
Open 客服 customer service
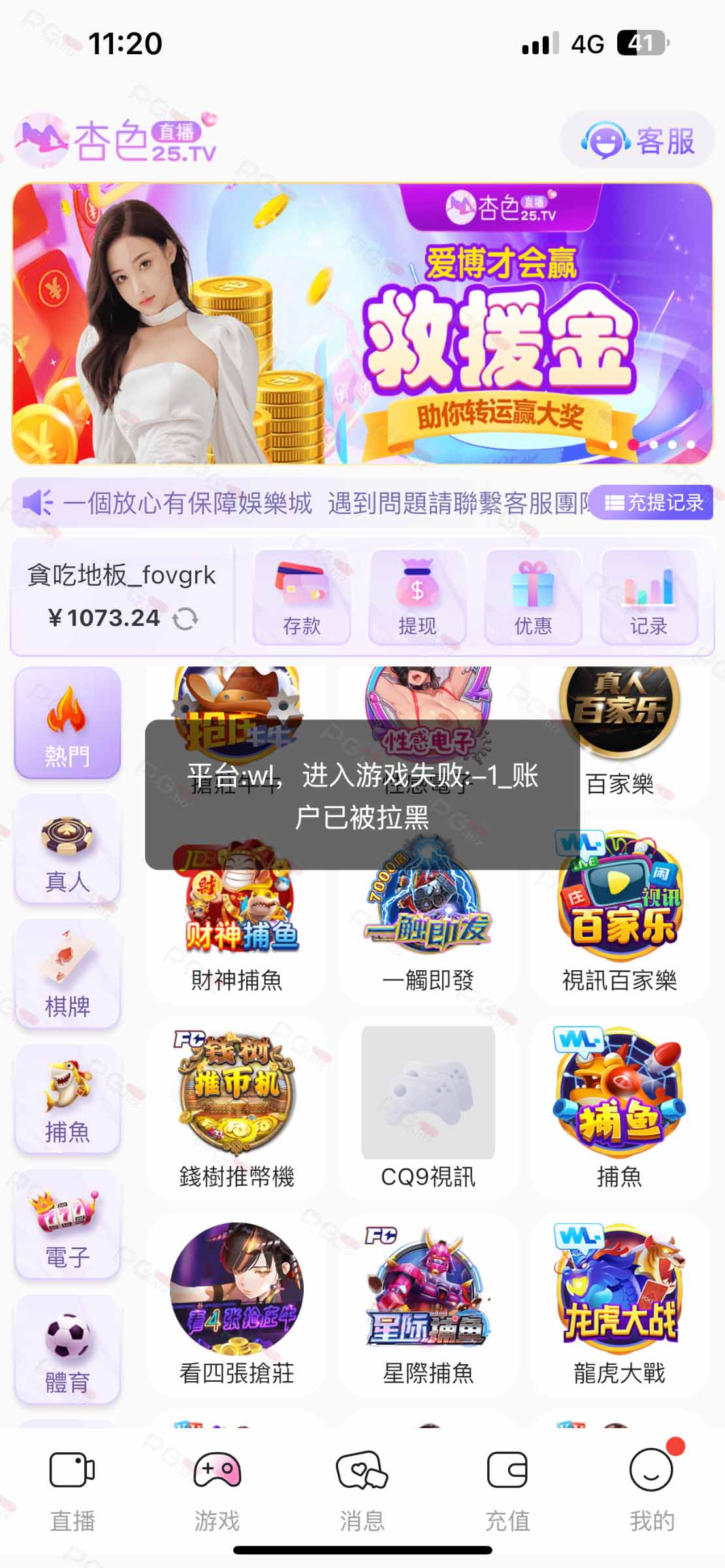pyautogui.click(x=637, y=140)
